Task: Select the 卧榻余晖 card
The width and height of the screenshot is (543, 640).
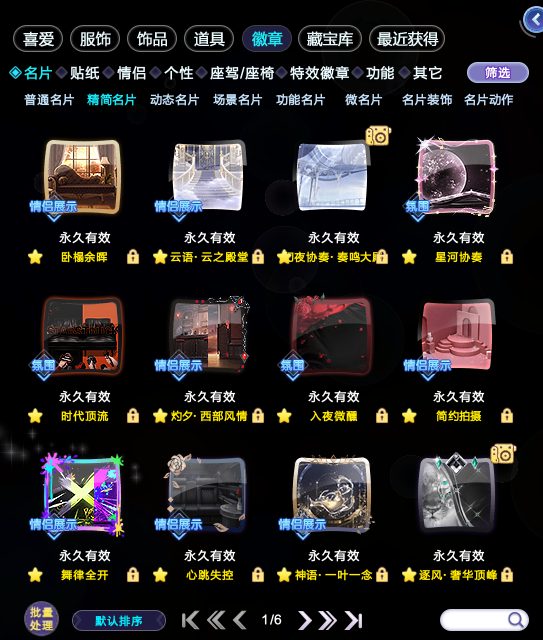Action: tap(82, 177)
